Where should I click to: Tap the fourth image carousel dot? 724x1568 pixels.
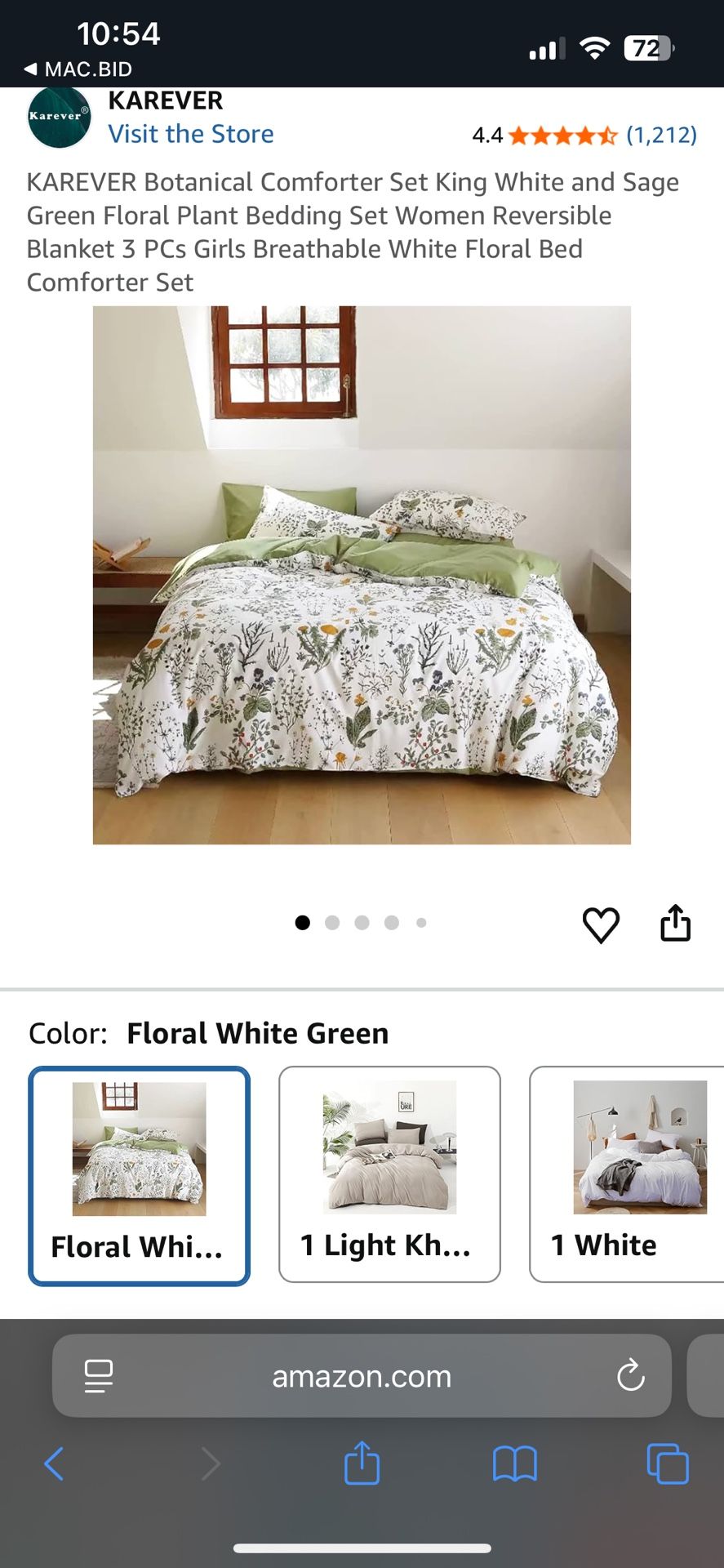(x=392, y=922)
